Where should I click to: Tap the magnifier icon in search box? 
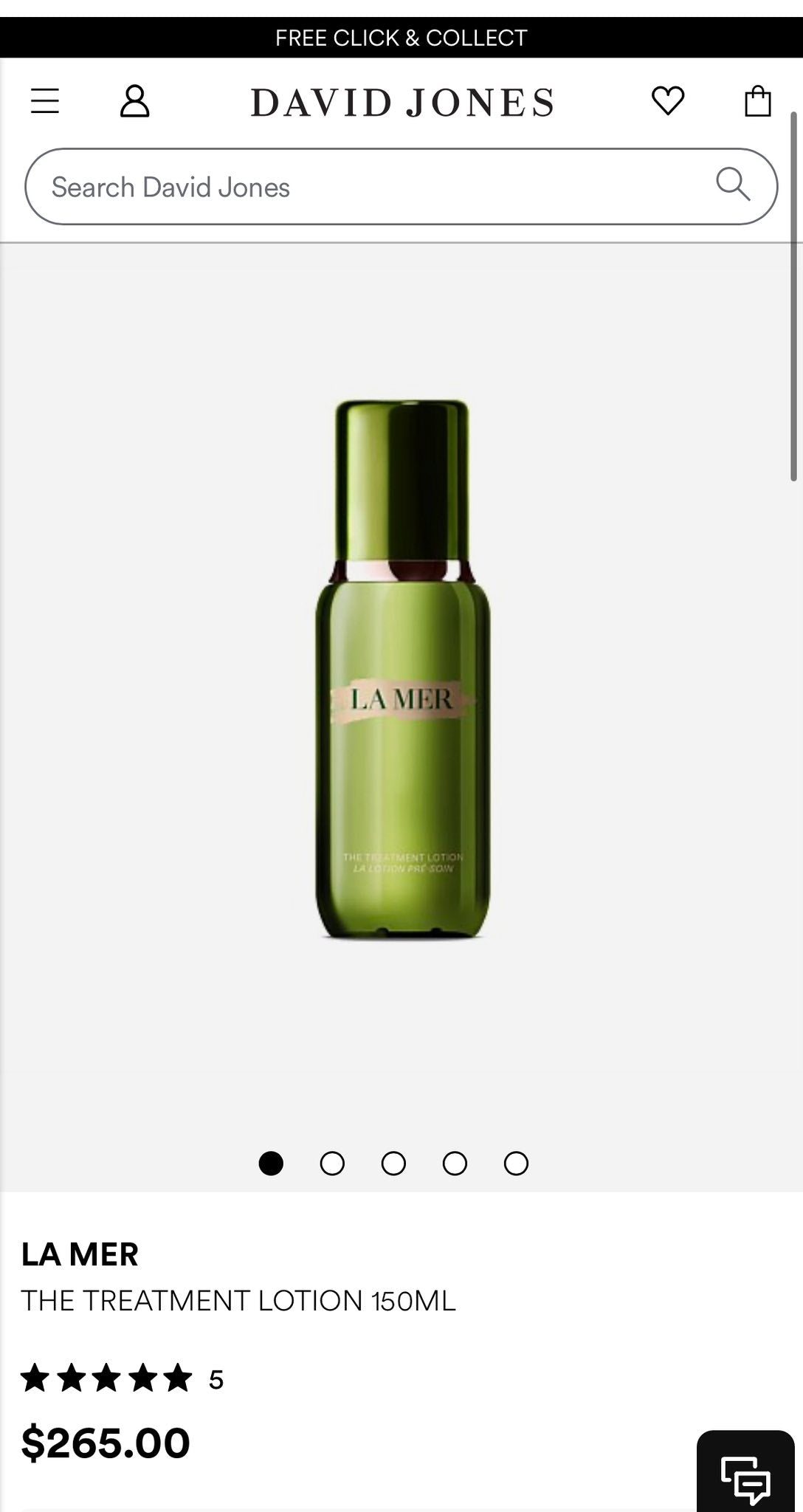coord(733,184)
